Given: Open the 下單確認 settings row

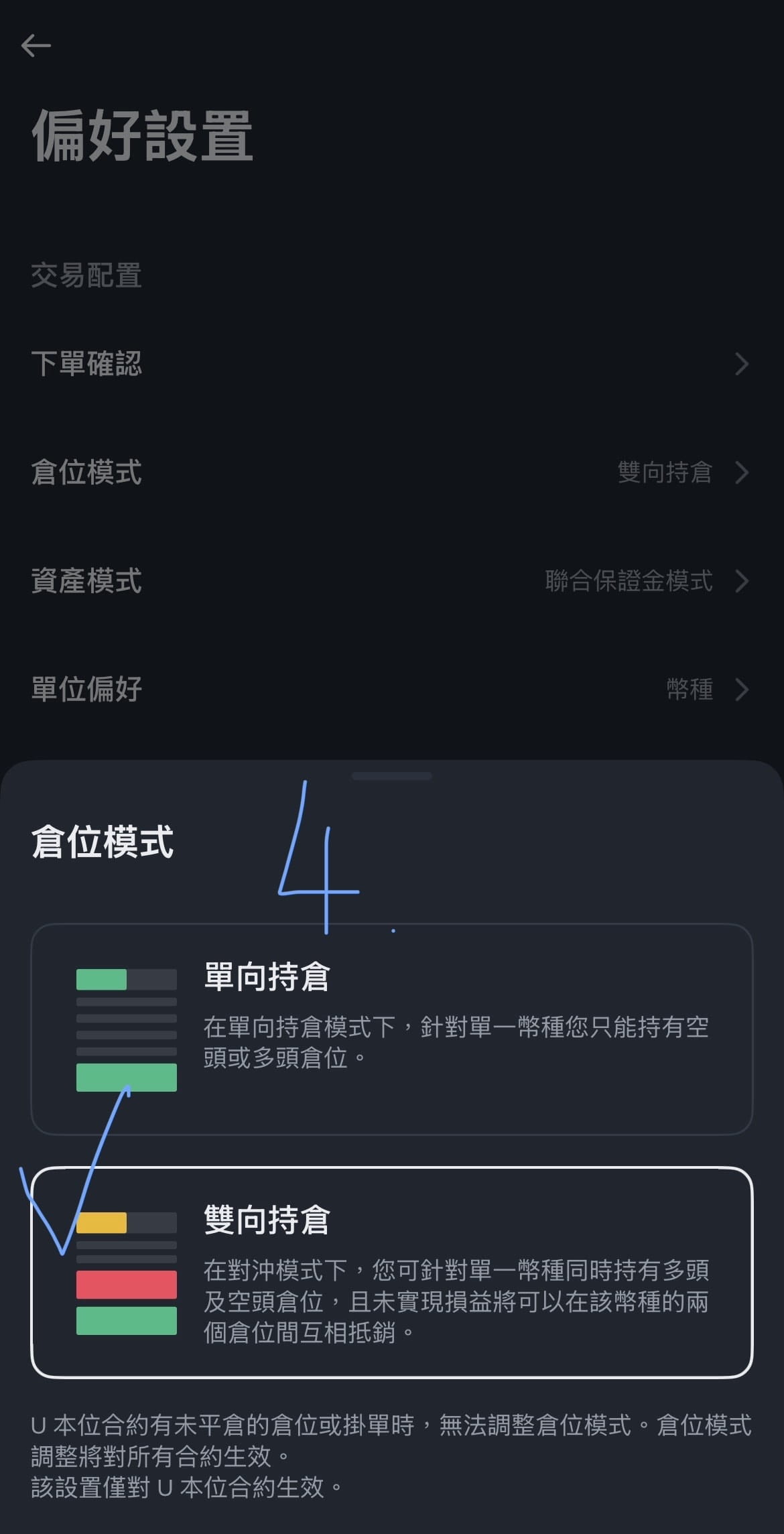Looking at the screenshot, I should click(391, 364).
